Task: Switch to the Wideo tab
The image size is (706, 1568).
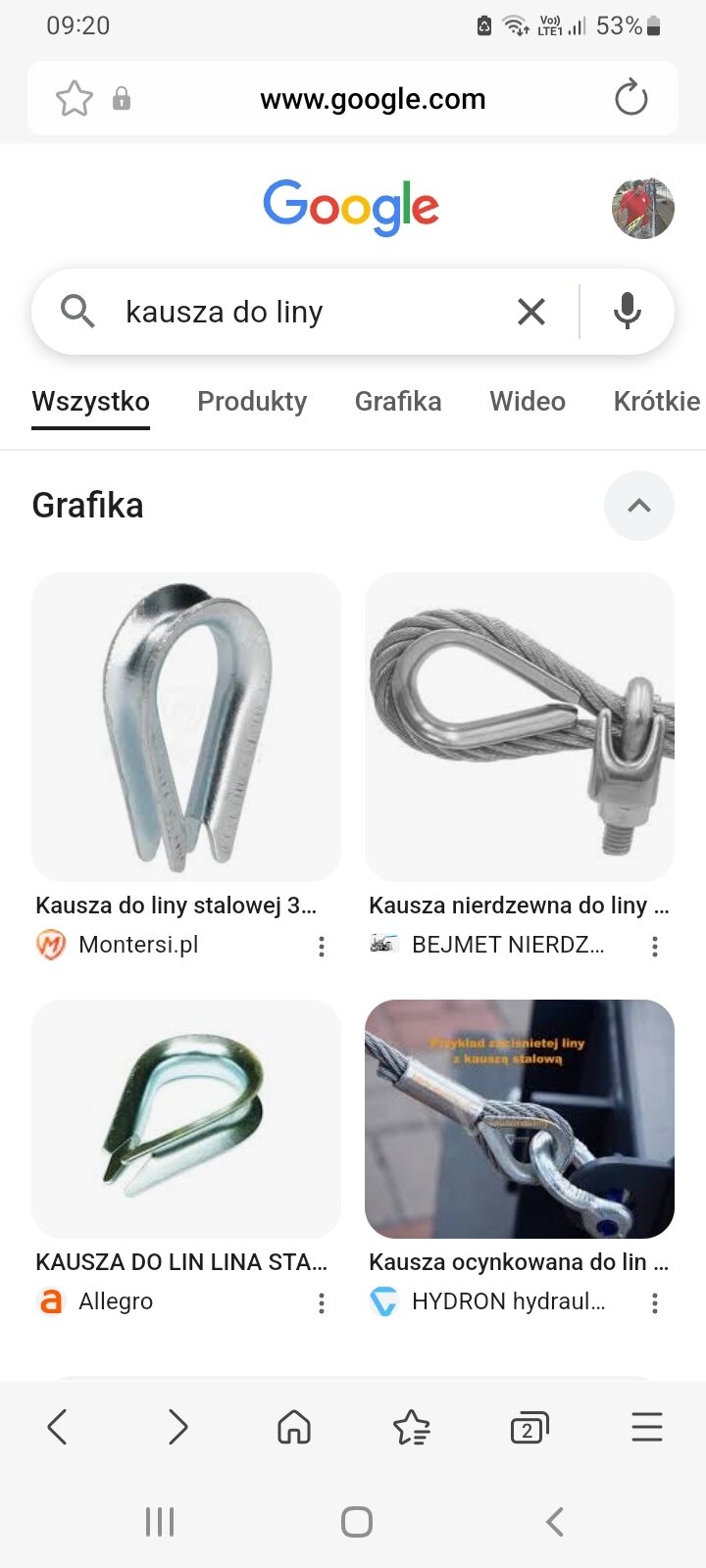Action: 528,401
